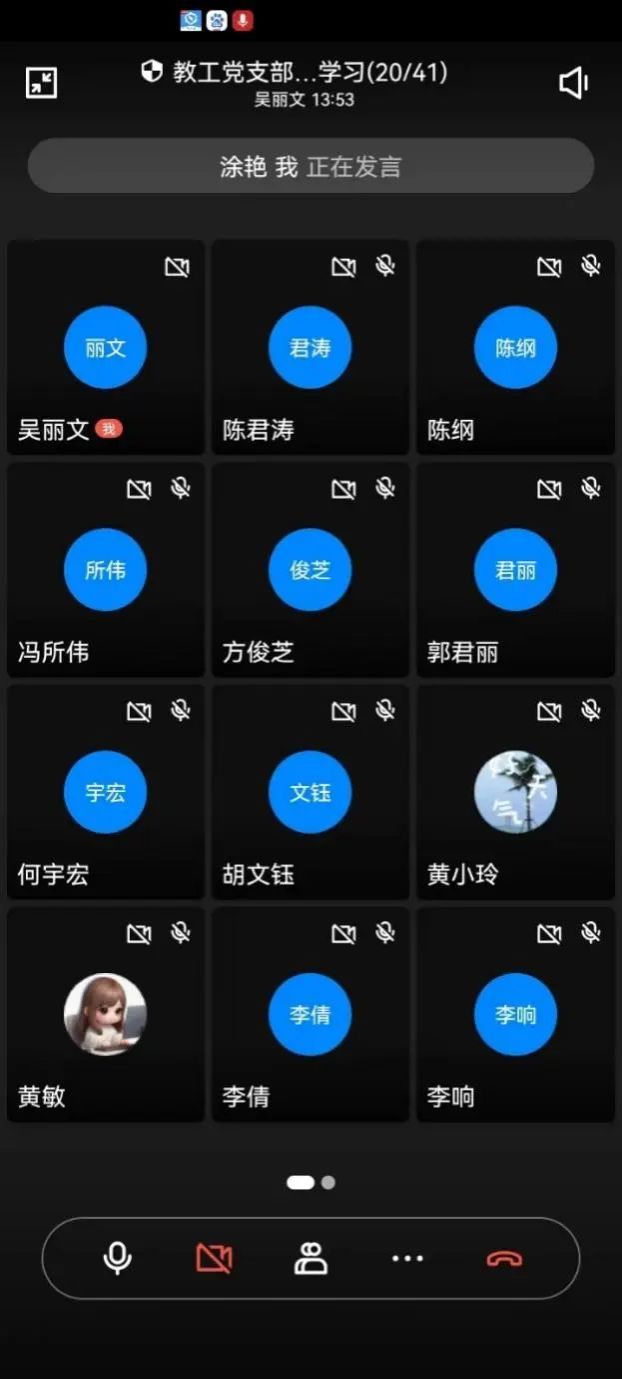622x1379 pixels.
Task: Select 吴丽文's participant tile
Action: click(105, 348)
